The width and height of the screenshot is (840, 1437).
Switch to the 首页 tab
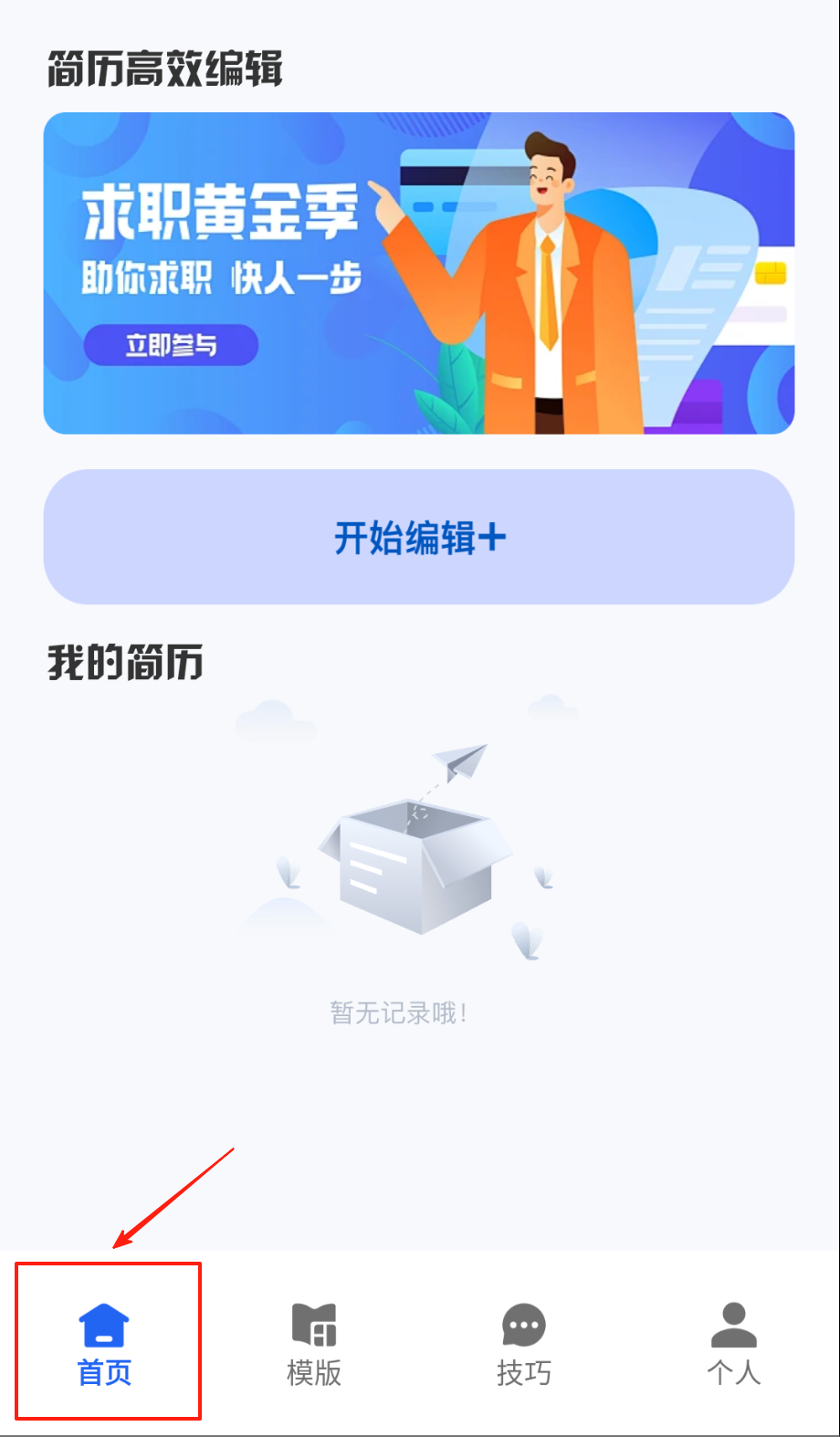pos(105,1344)
